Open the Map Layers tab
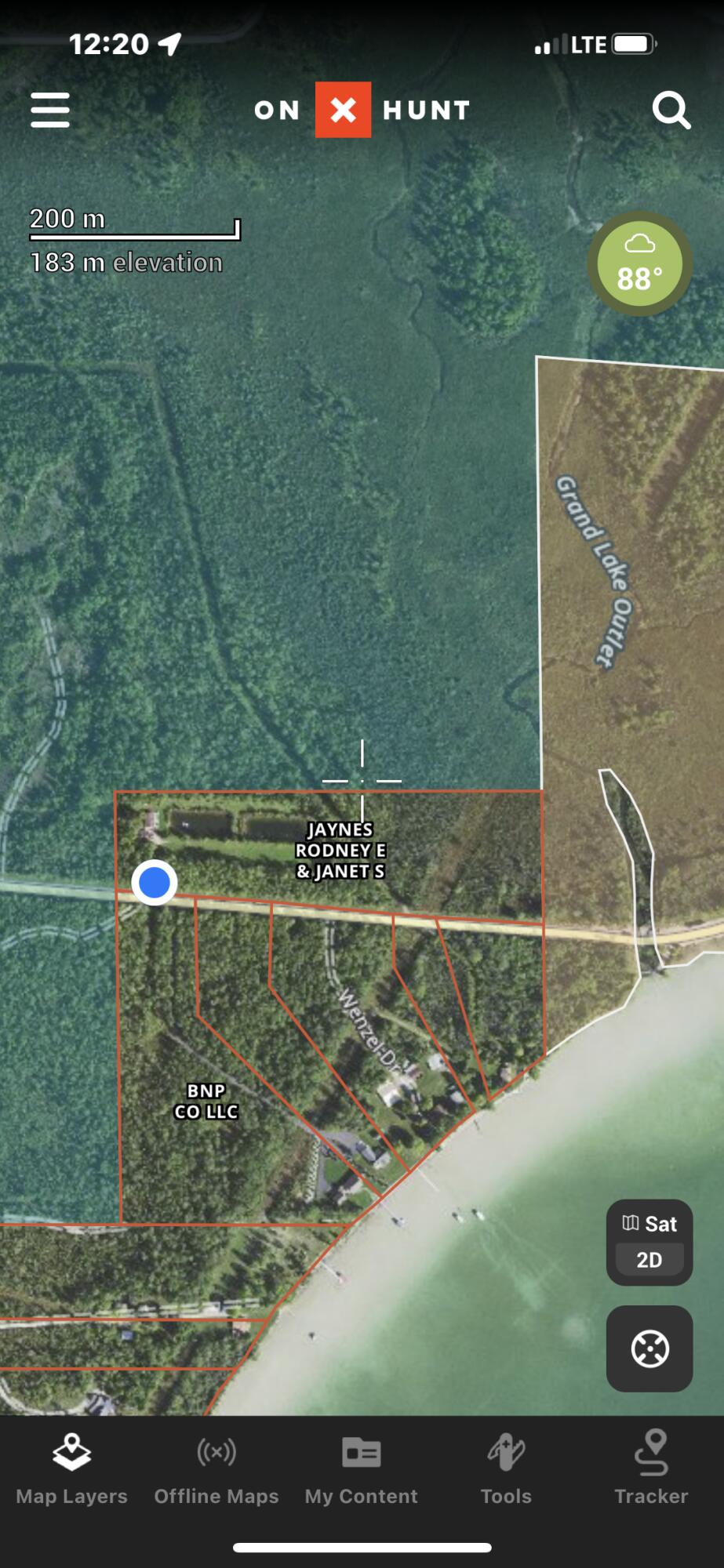 coord(72,1468)
